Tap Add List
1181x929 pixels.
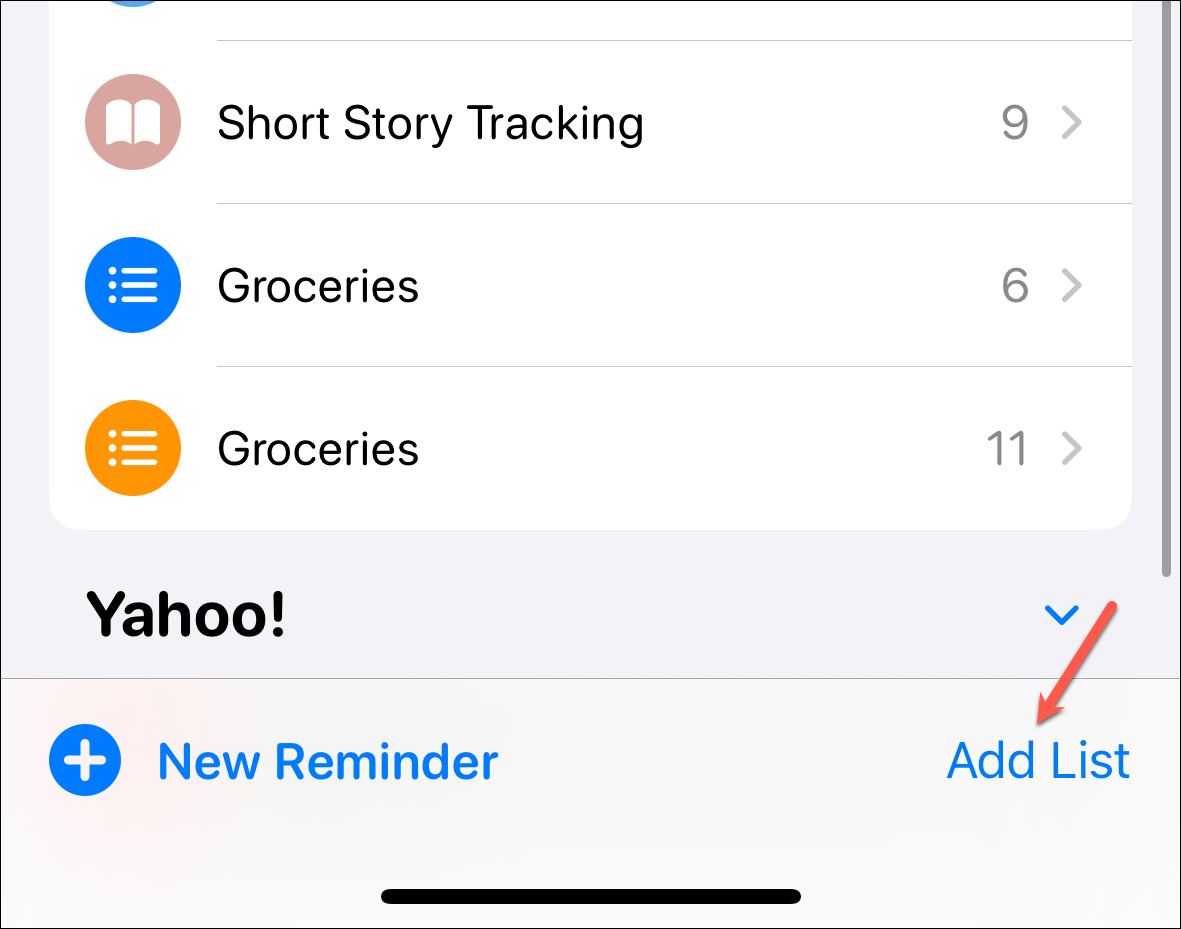[1037, 761]
